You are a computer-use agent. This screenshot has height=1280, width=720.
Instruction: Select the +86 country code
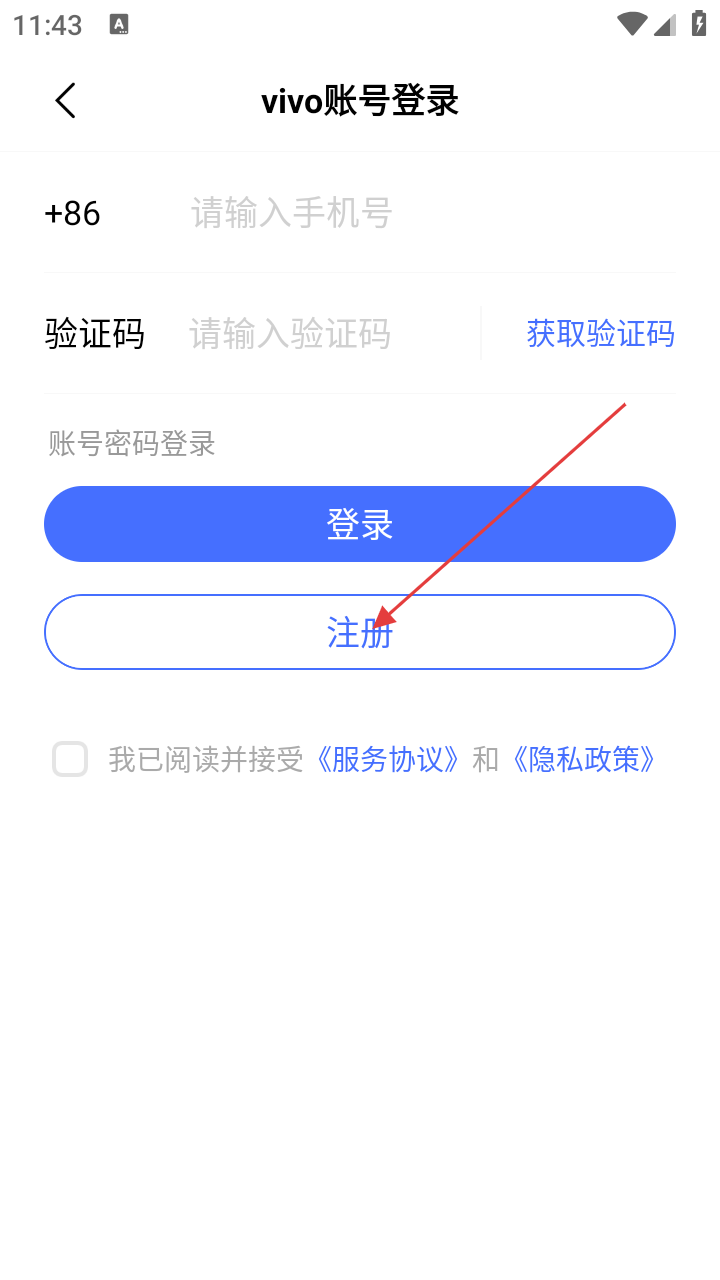pos(73,213)
